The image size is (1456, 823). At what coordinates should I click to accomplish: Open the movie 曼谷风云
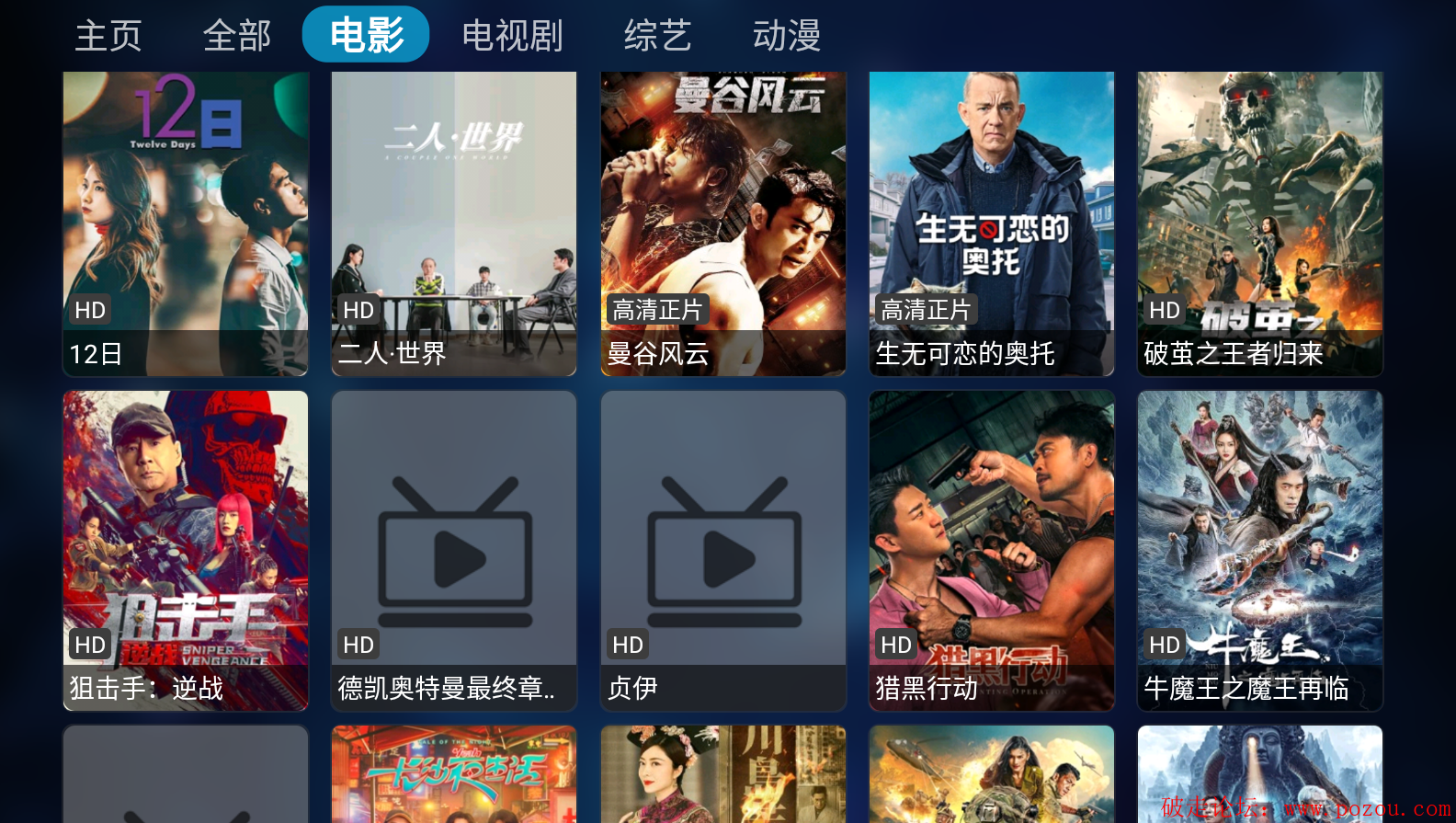point(723,223)
